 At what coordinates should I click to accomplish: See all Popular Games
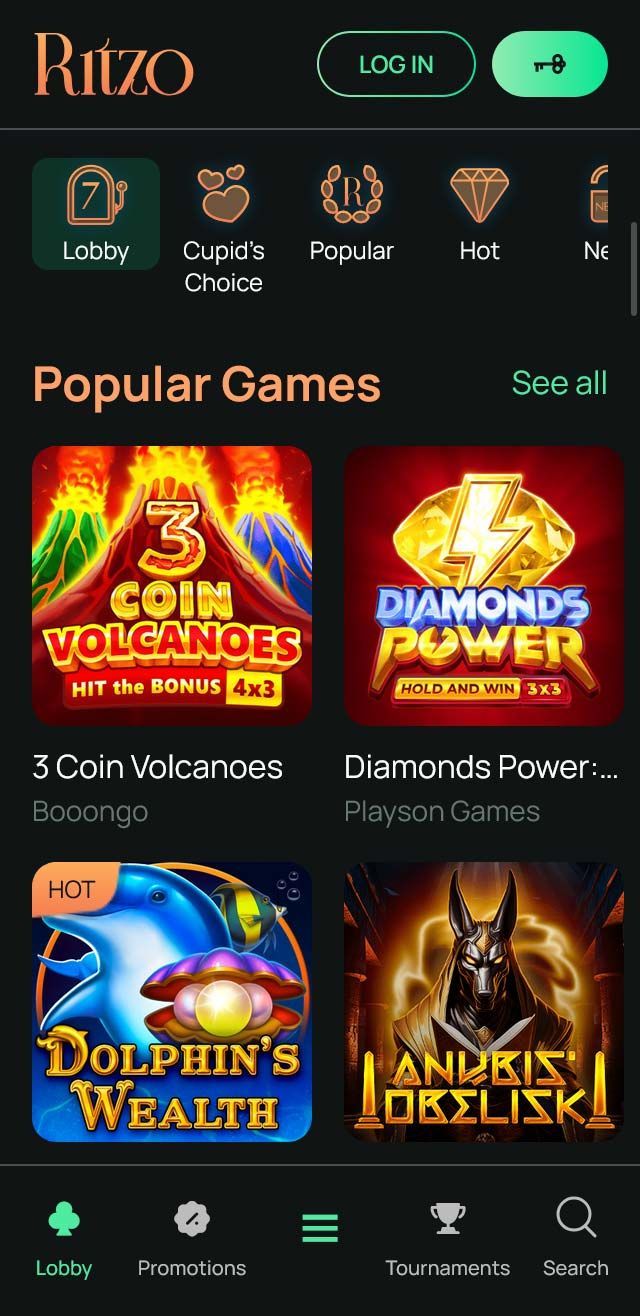(559, 383)
